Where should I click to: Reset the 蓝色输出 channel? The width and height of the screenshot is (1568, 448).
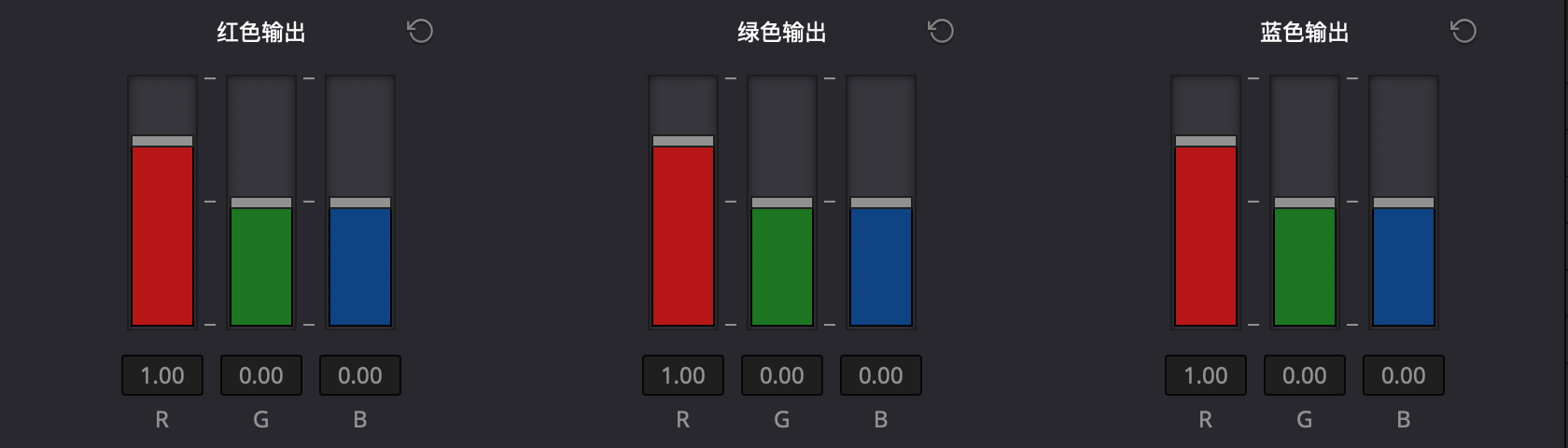tap(1463, 32)
